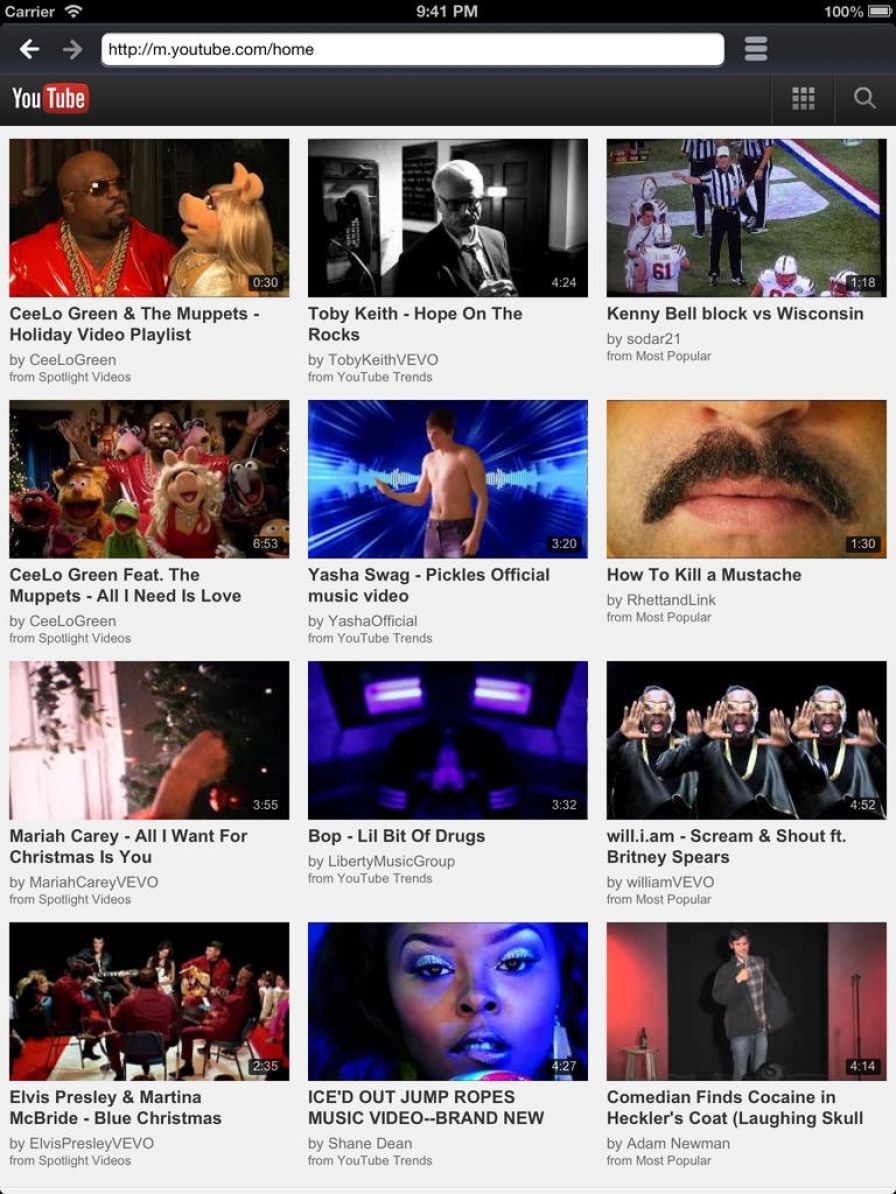Click the YouTube logo to go home
This screenshot has height=1194, width=896.
point(50,98)
